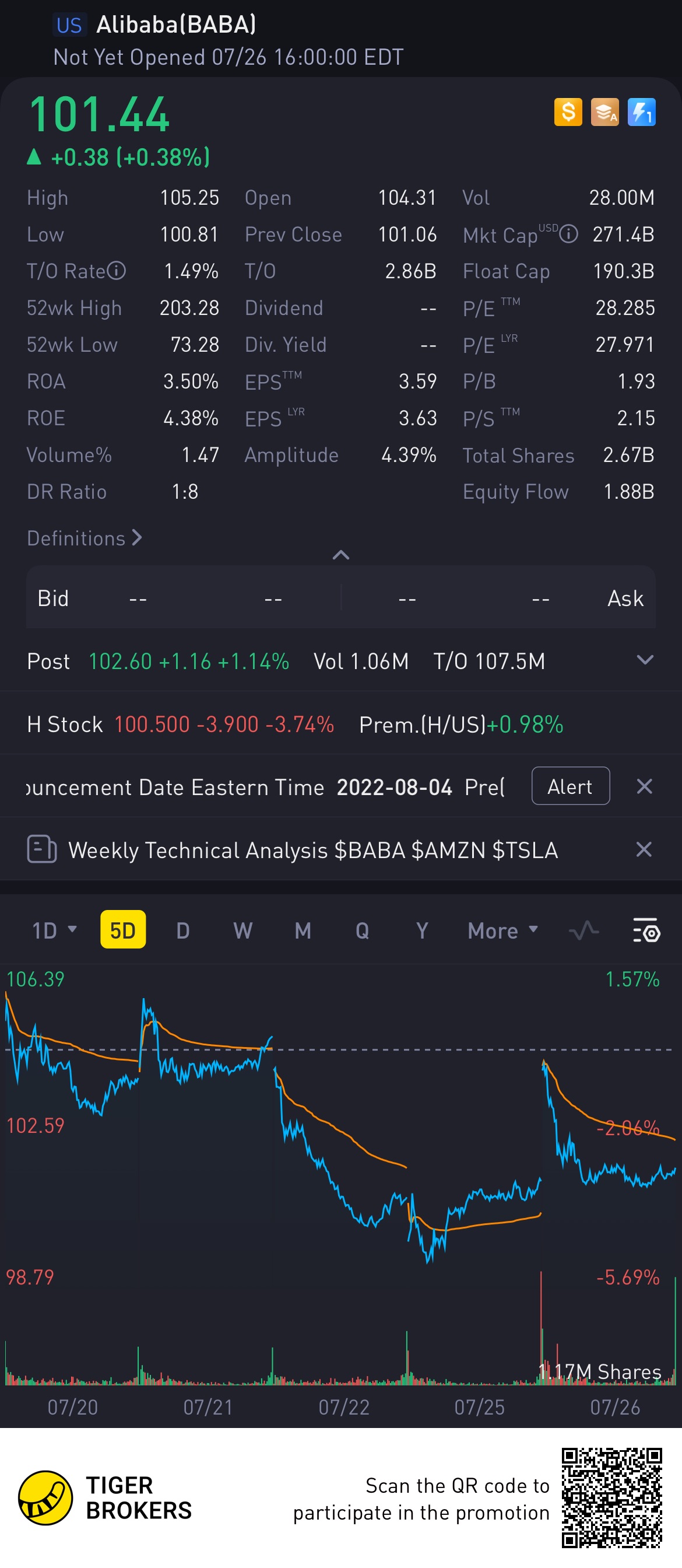The height and width of the screenshot is (1568, 682).
Task: Switch to the W weekly chart
Action: click(x=242, y=930)
